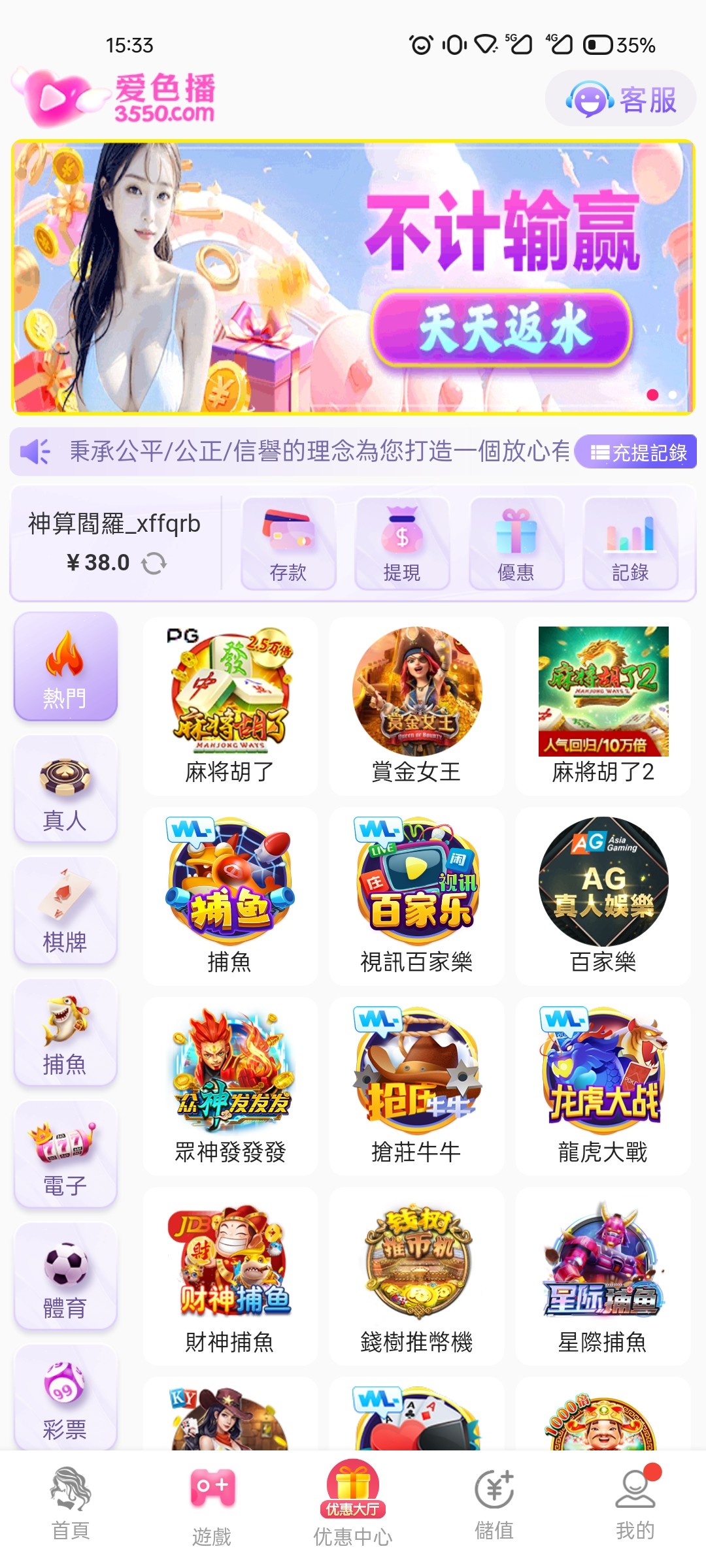Image resolution: width=706 pixels, height=1568 pixels.
Task: Launch the 賞金女王 game
Action: coord(416,706)
